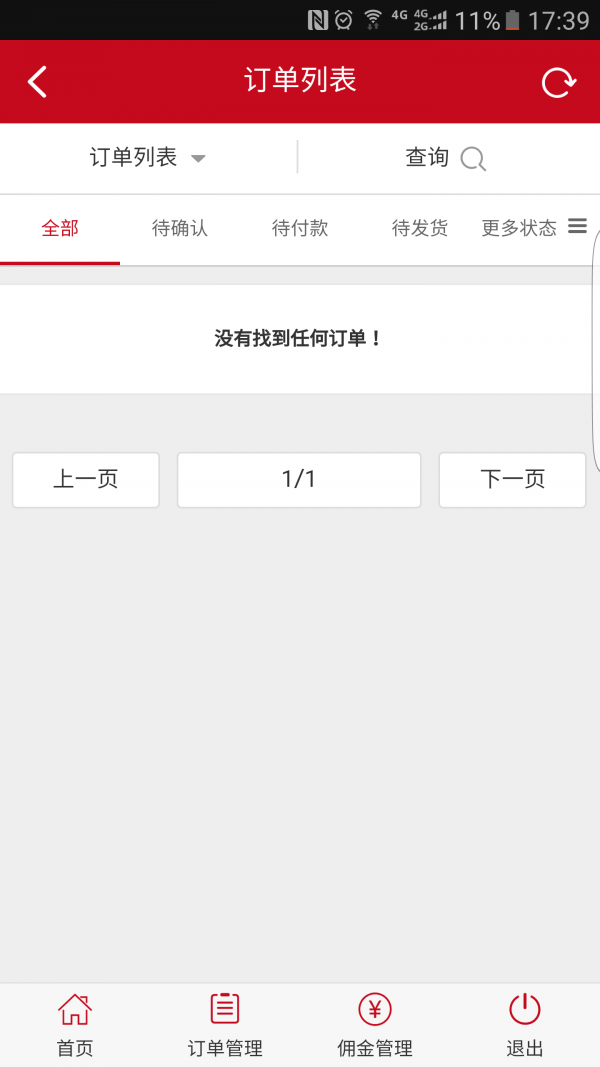This screenshot has height=1067, width=600.
Task: Refresh the order list
Action: [559, 82]
